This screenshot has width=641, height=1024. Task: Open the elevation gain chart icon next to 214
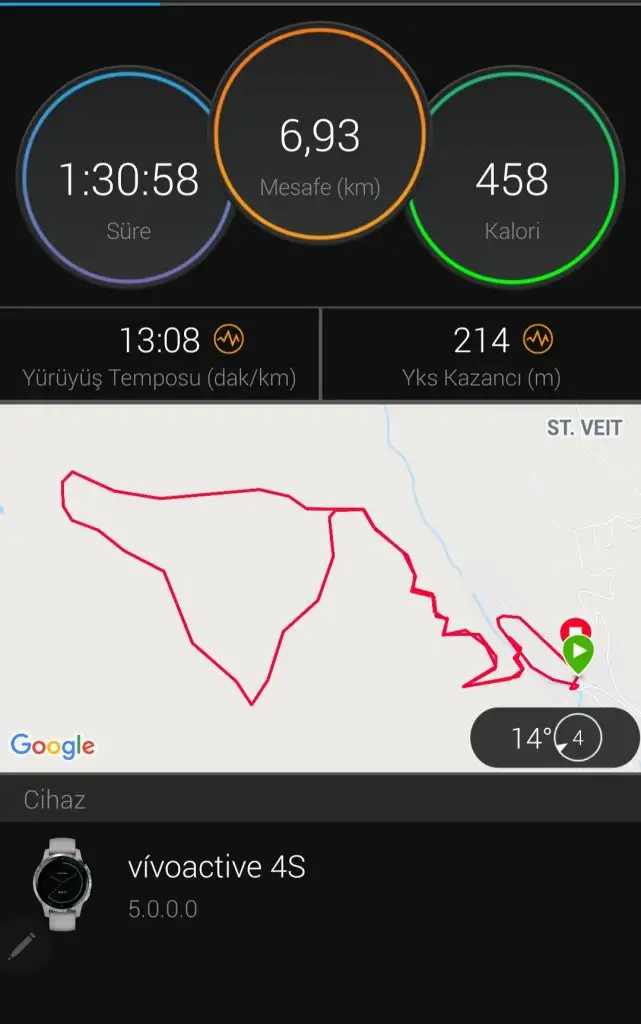point(539,340)
